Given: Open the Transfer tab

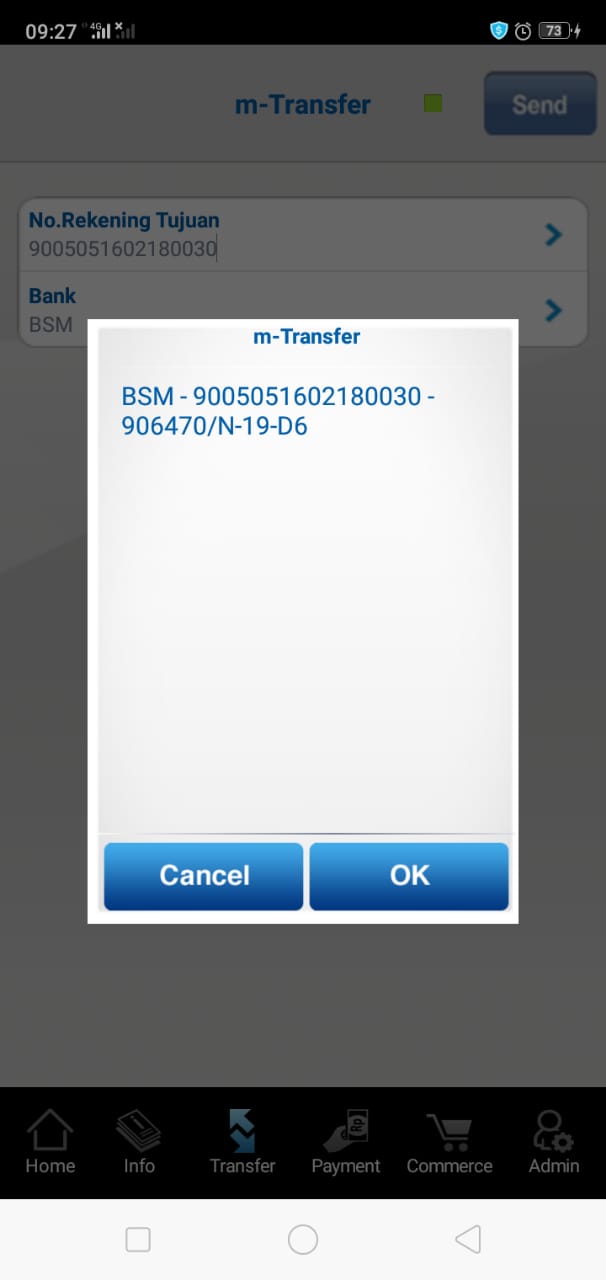Looking at the screenshot, I should (x=242, y=1142).
